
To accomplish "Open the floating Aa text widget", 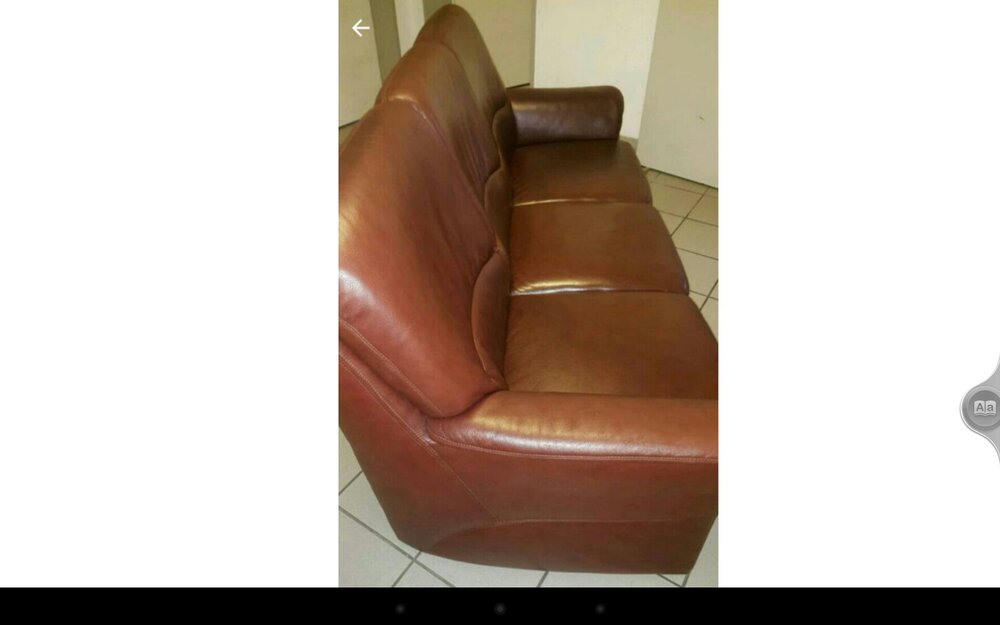I will [x=984, y=408].
